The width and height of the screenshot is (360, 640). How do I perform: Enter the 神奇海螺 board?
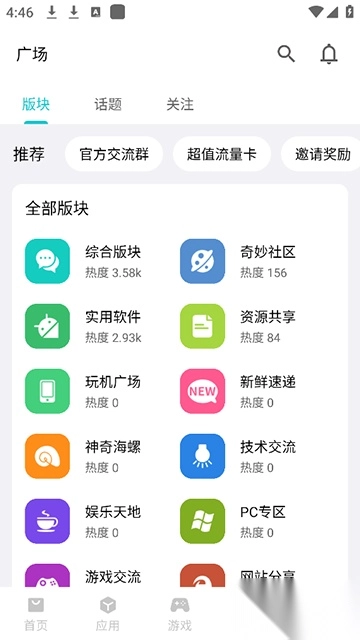83,456
